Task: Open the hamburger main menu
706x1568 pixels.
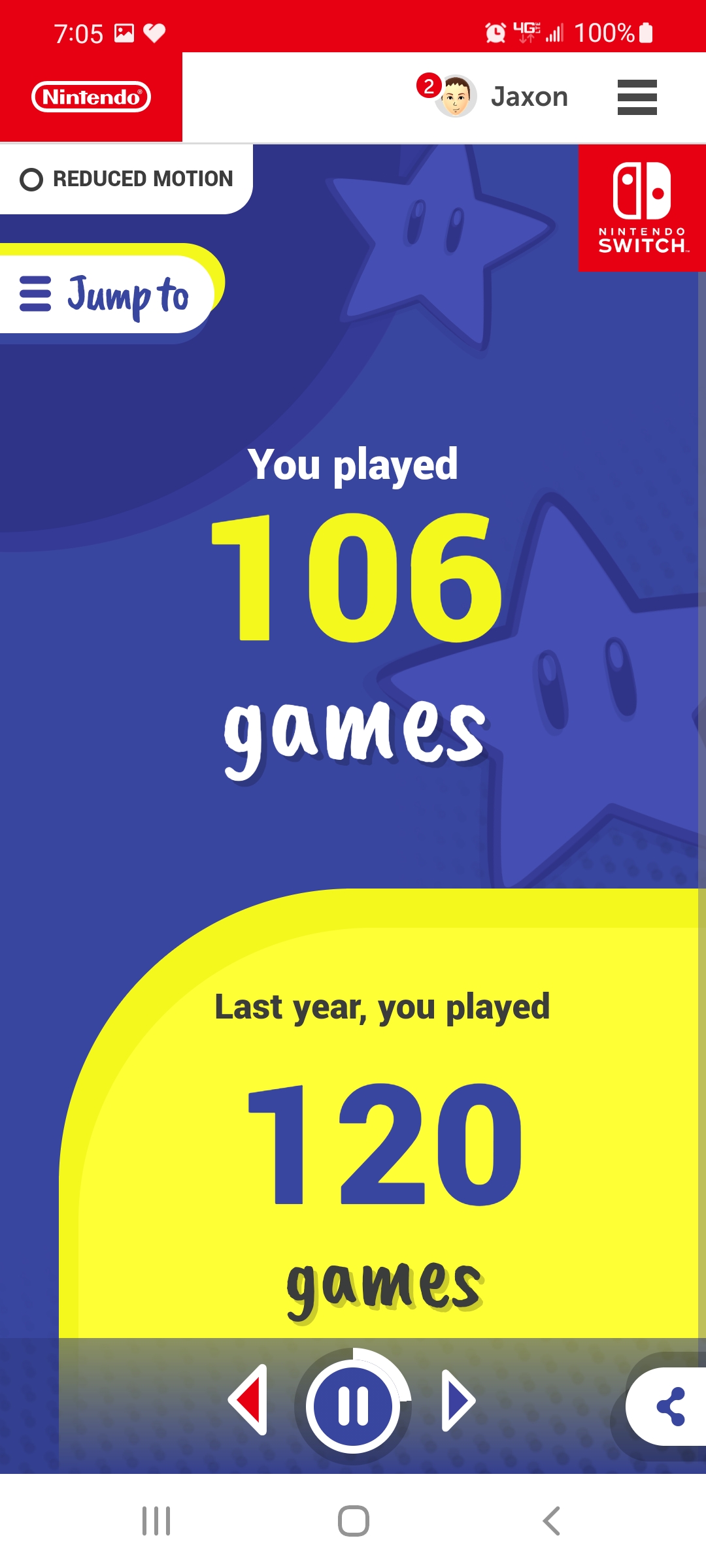Action: pyautogui.click(x=637, y=97)
